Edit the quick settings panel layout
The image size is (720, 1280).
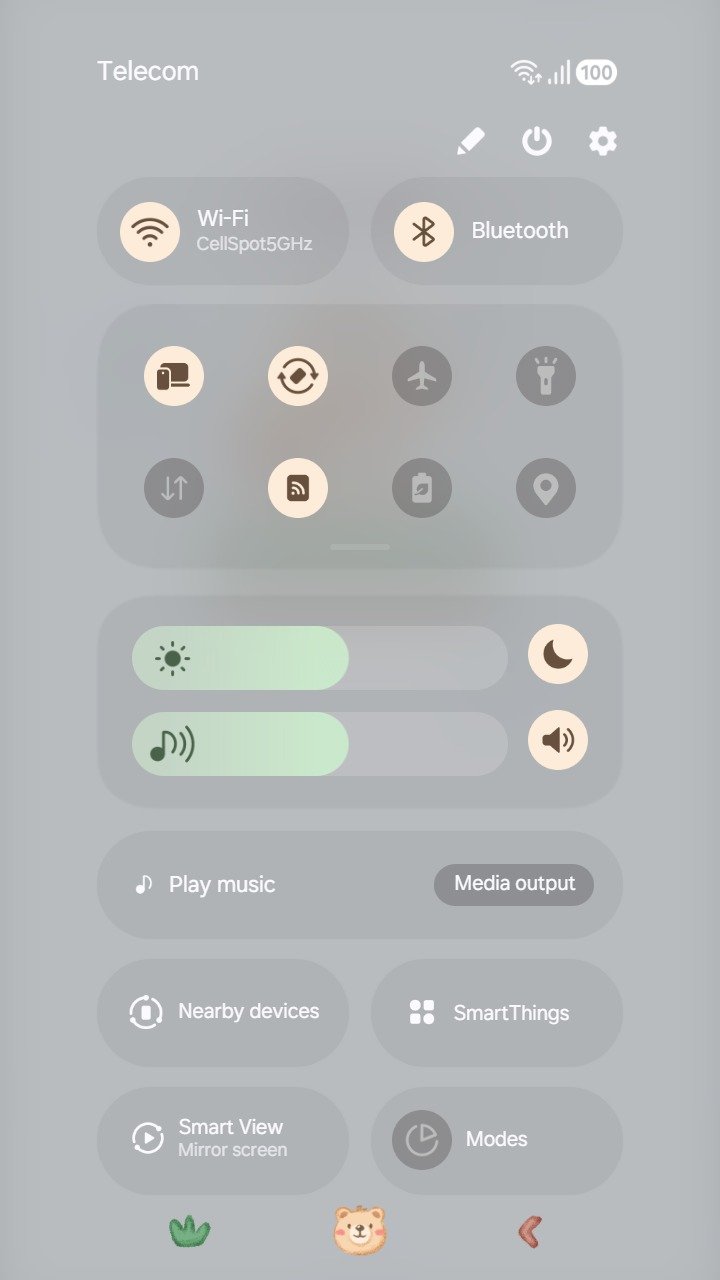(470, 142)
